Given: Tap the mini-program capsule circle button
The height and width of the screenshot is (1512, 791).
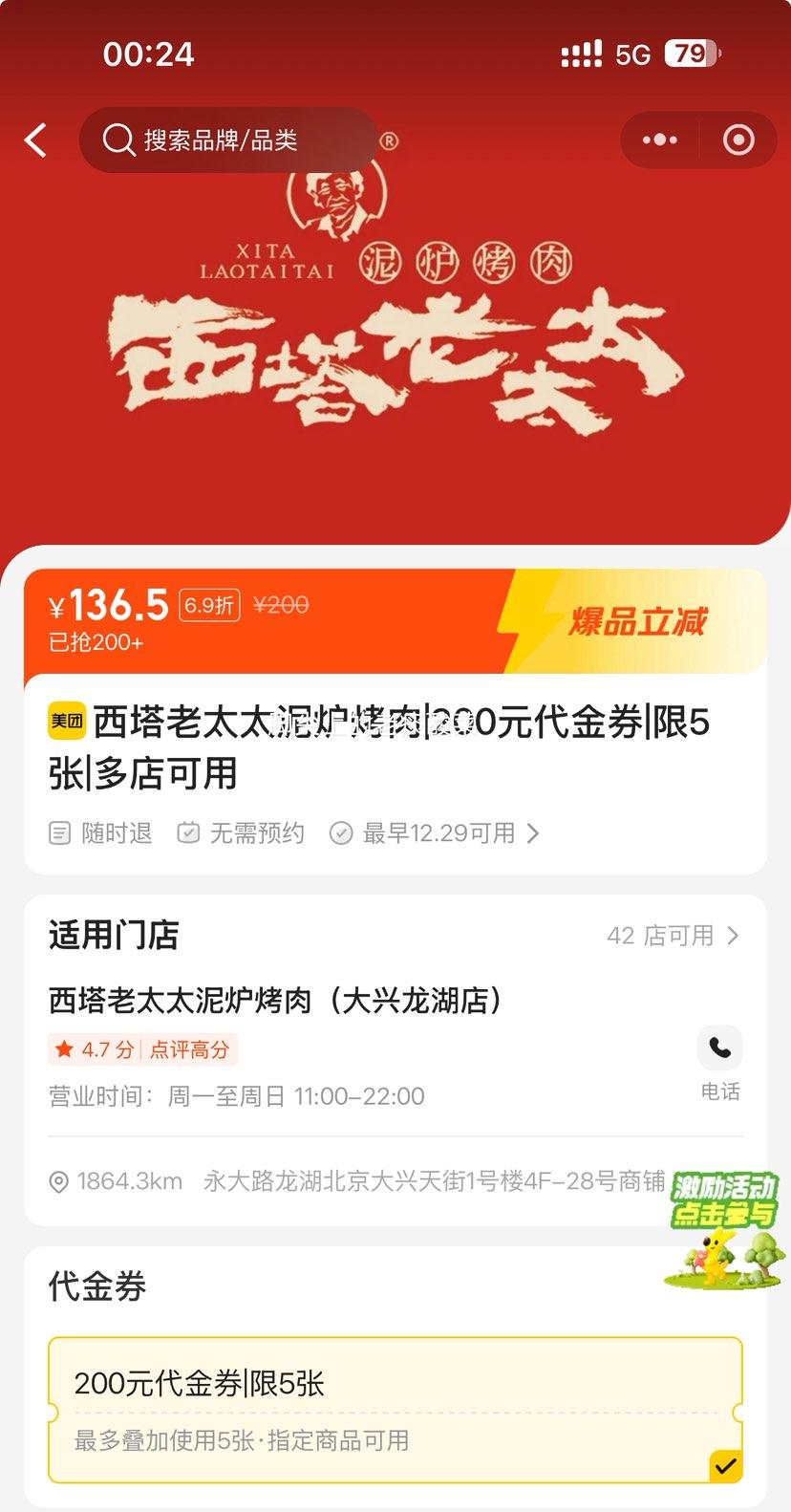Looking at the screenshot, I should tap(738, 140).
